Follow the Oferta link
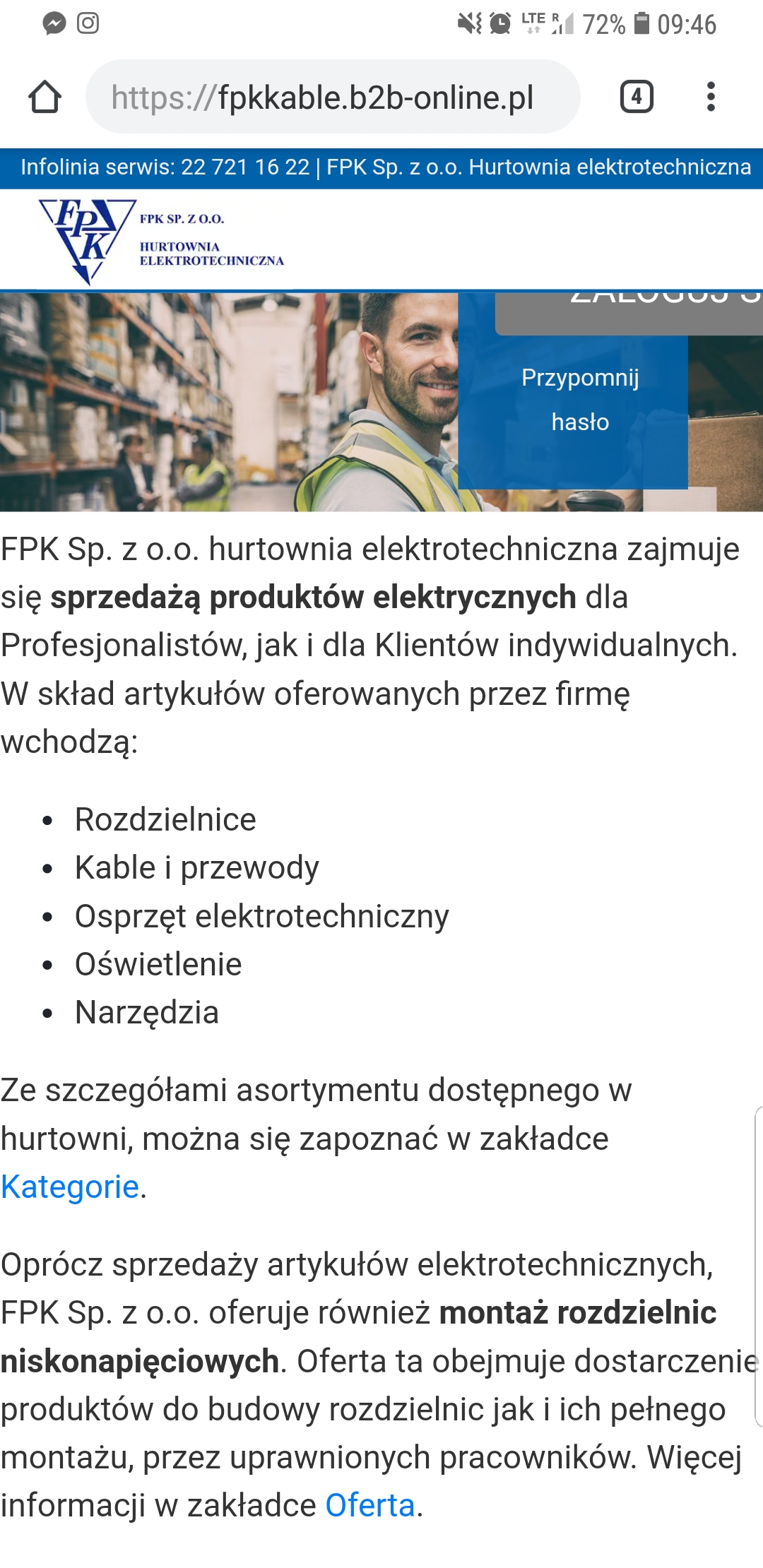The height and width of the screenshot is (1568, 763). coord(369,1505)
